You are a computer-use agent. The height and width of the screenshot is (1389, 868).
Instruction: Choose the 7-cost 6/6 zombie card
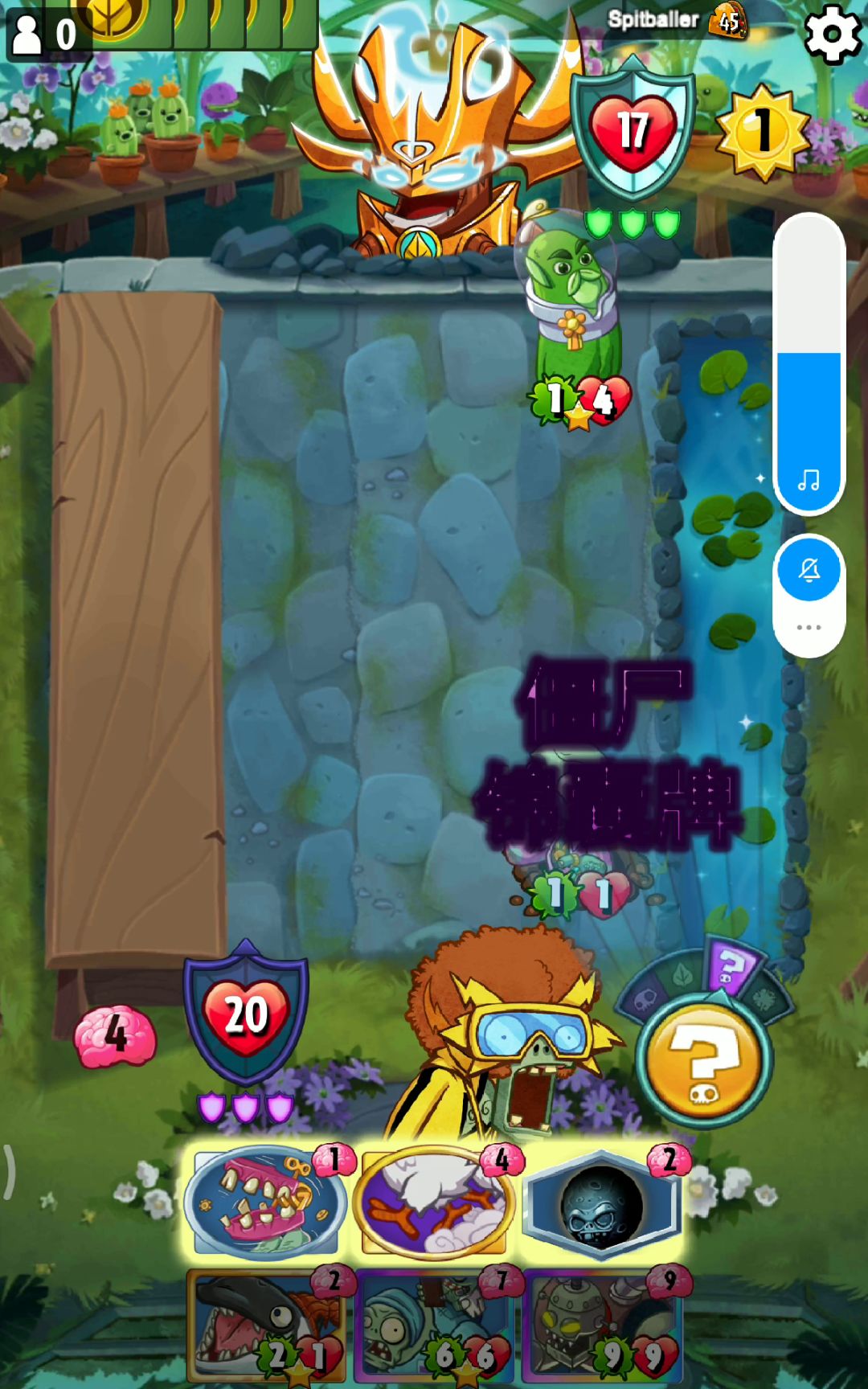(x=434, y=1326)
